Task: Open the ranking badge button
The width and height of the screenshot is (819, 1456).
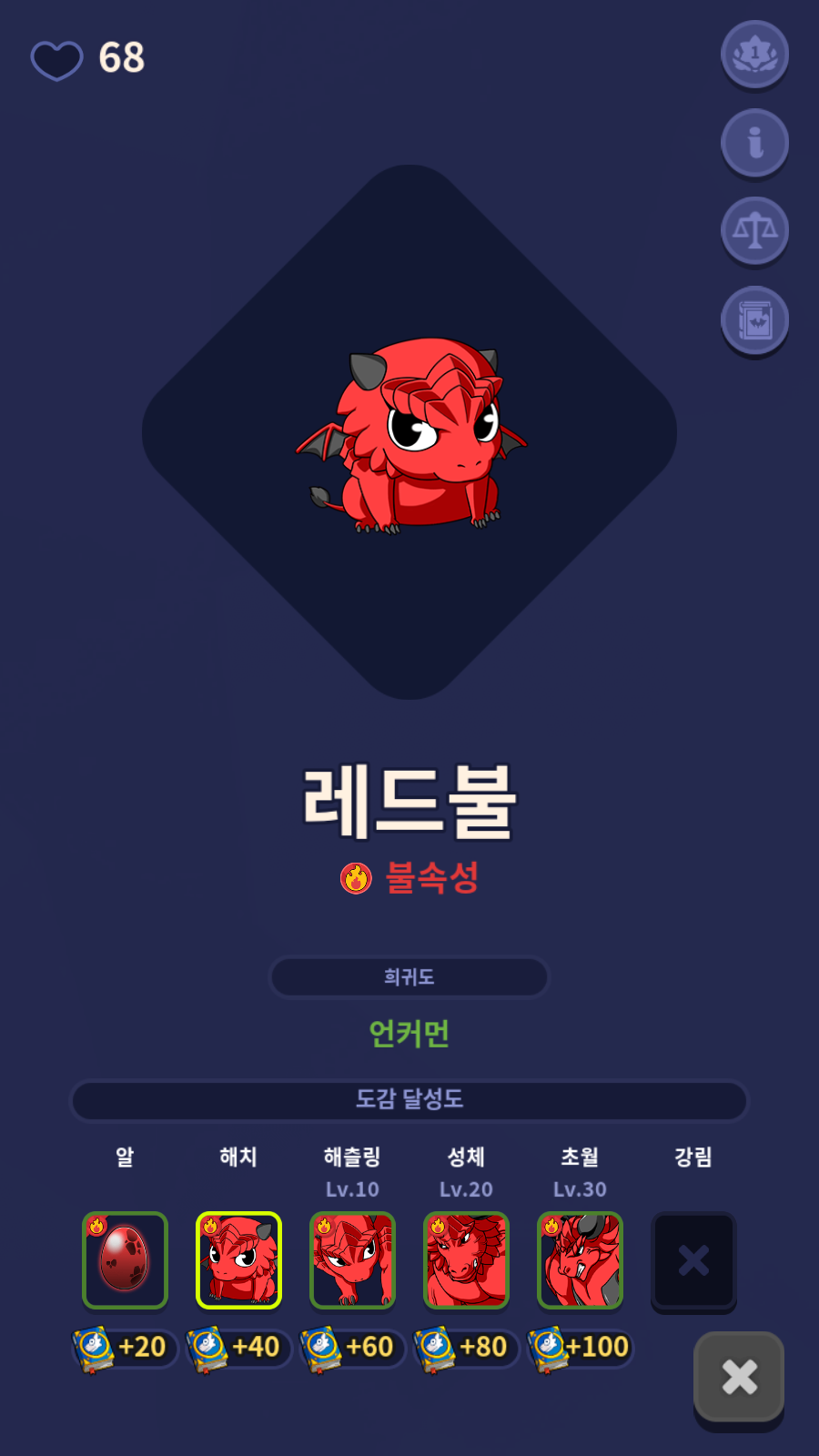Action: (x=754, y=54)
